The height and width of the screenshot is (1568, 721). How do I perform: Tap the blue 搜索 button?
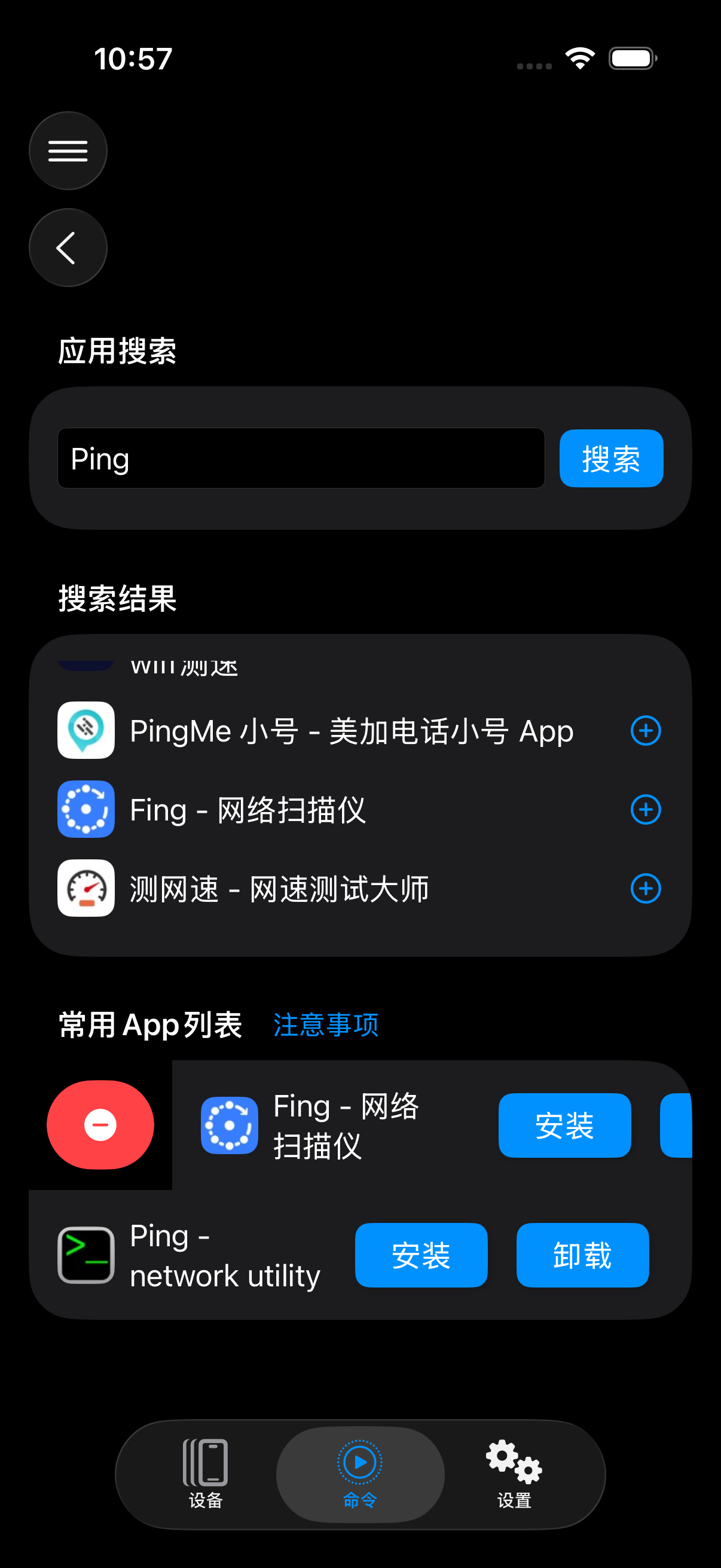click(611, 458)
